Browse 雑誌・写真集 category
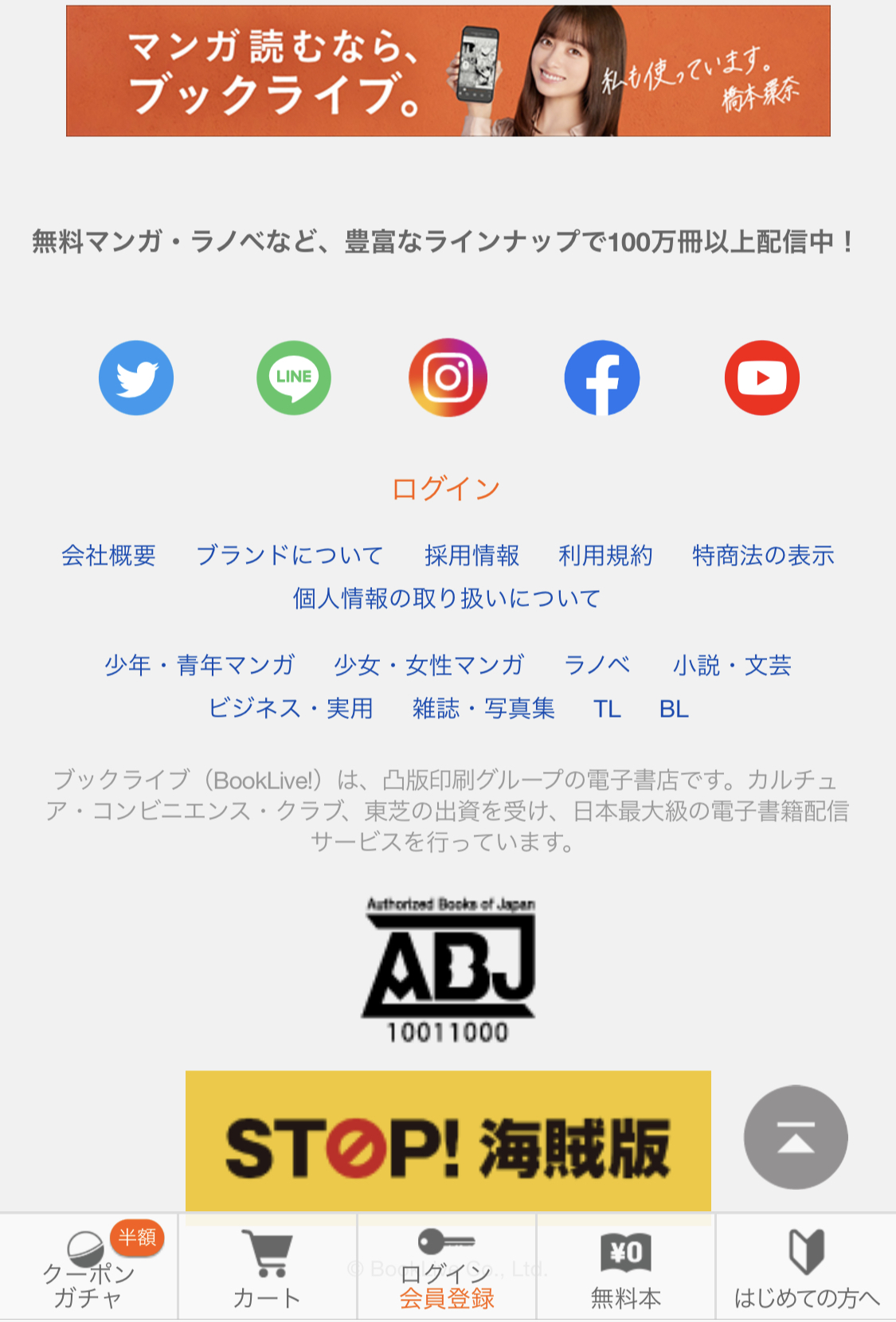896x1322 pixels. coord(483,708)
